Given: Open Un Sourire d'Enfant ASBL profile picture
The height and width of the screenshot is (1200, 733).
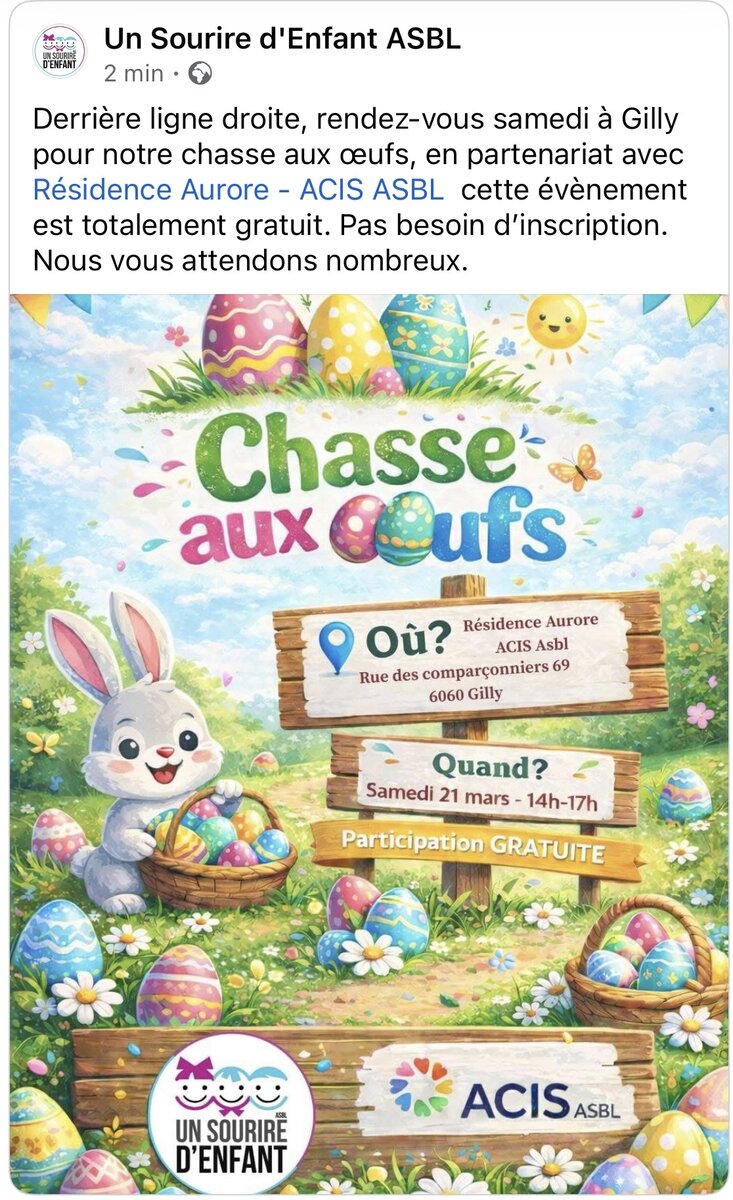Looking at the screenshot, I should [59, 52].
